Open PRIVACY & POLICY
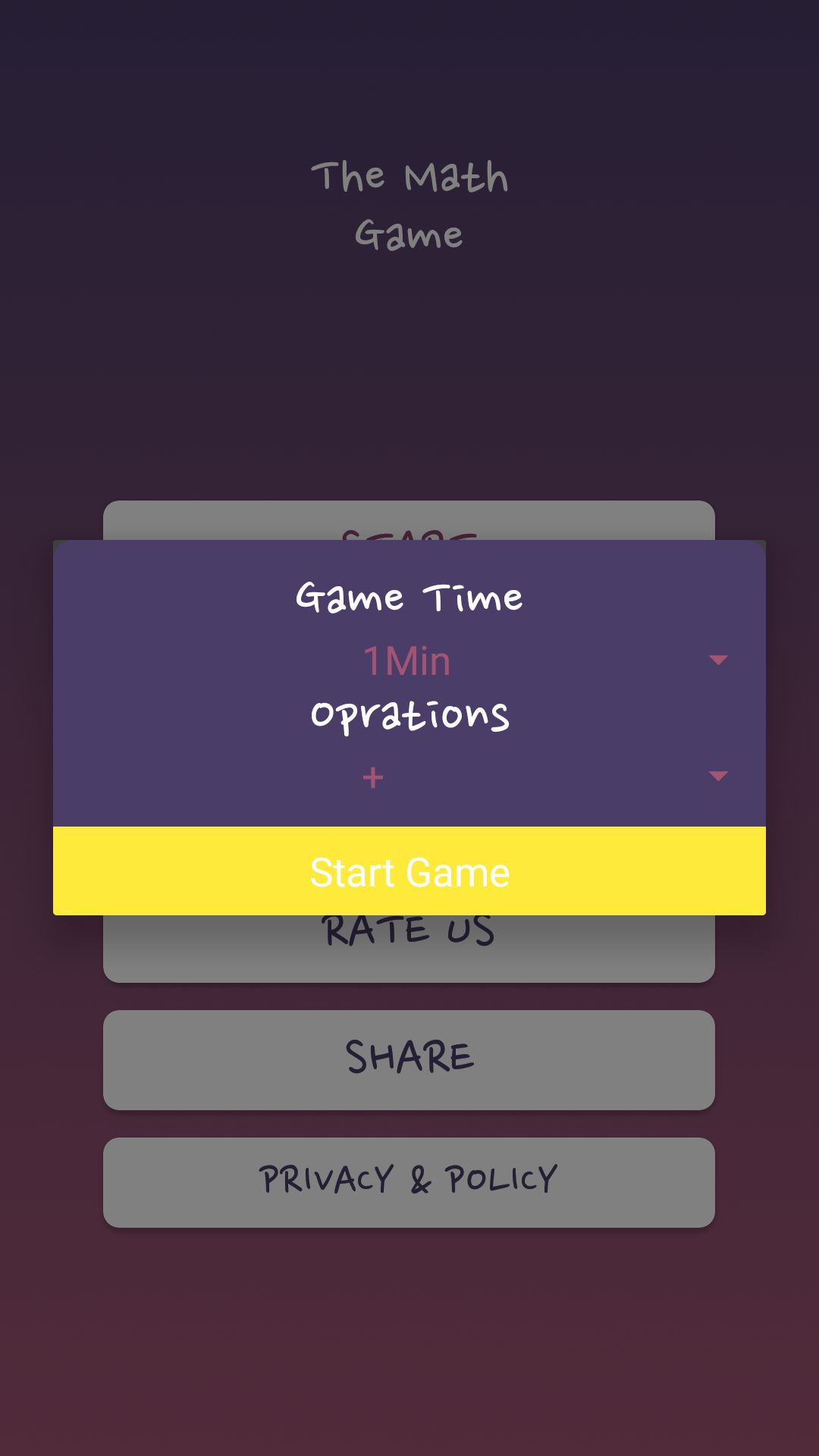 [409, 1181]
